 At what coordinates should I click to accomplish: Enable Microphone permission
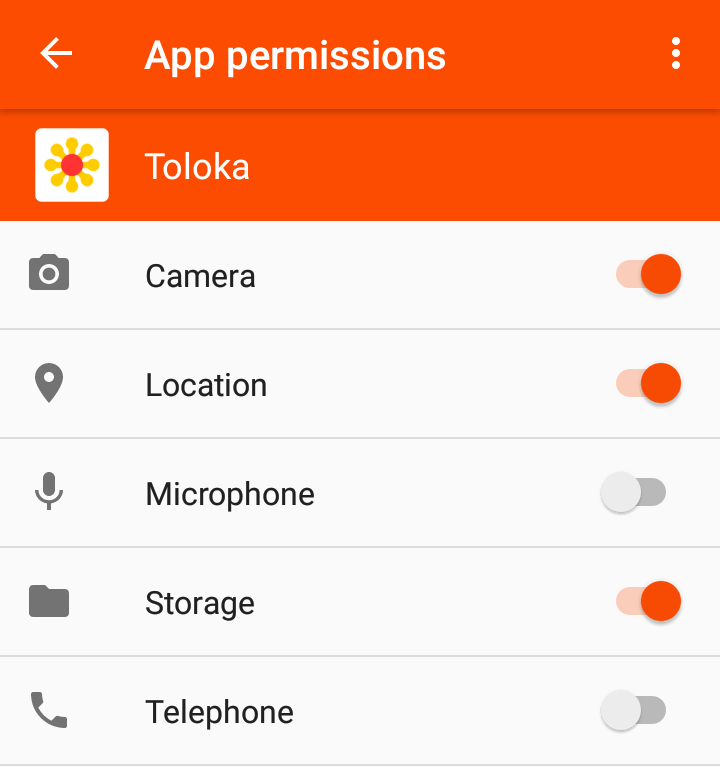pyautogui.click(x=633, y=492)
